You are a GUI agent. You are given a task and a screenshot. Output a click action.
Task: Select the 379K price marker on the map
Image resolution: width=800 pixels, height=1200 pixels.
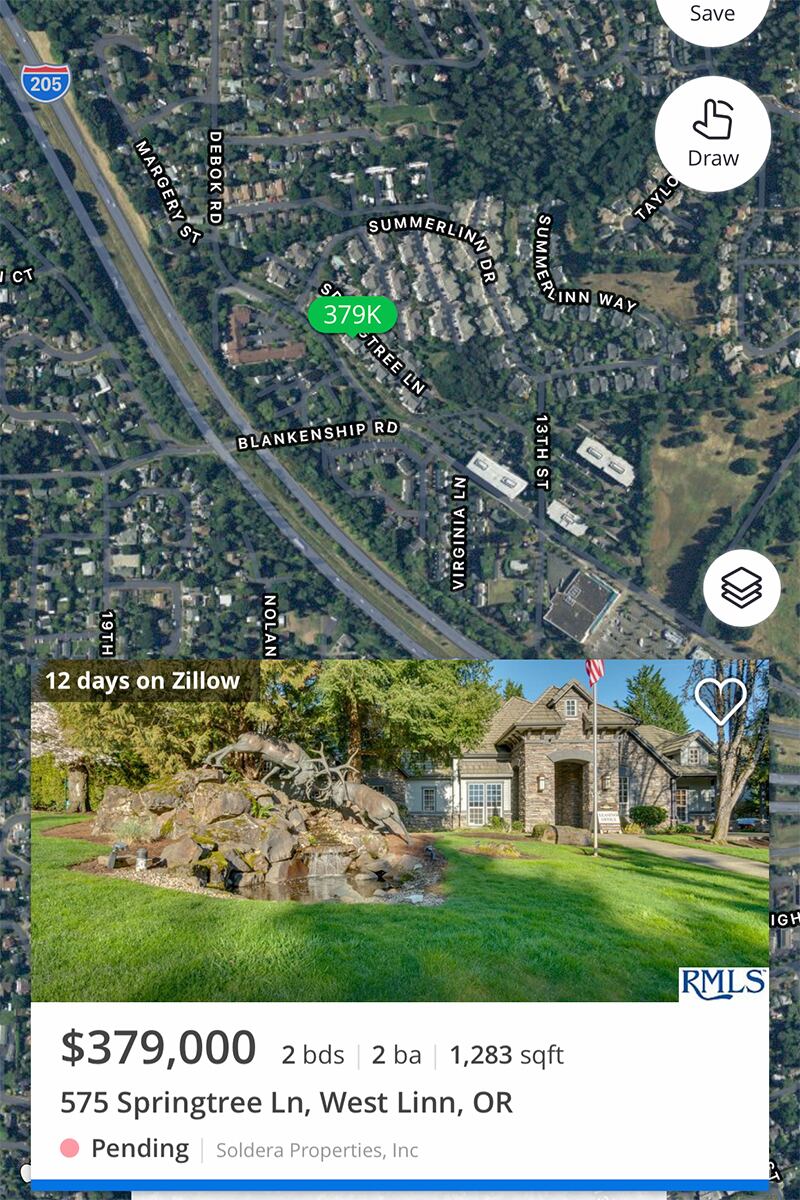352,315
